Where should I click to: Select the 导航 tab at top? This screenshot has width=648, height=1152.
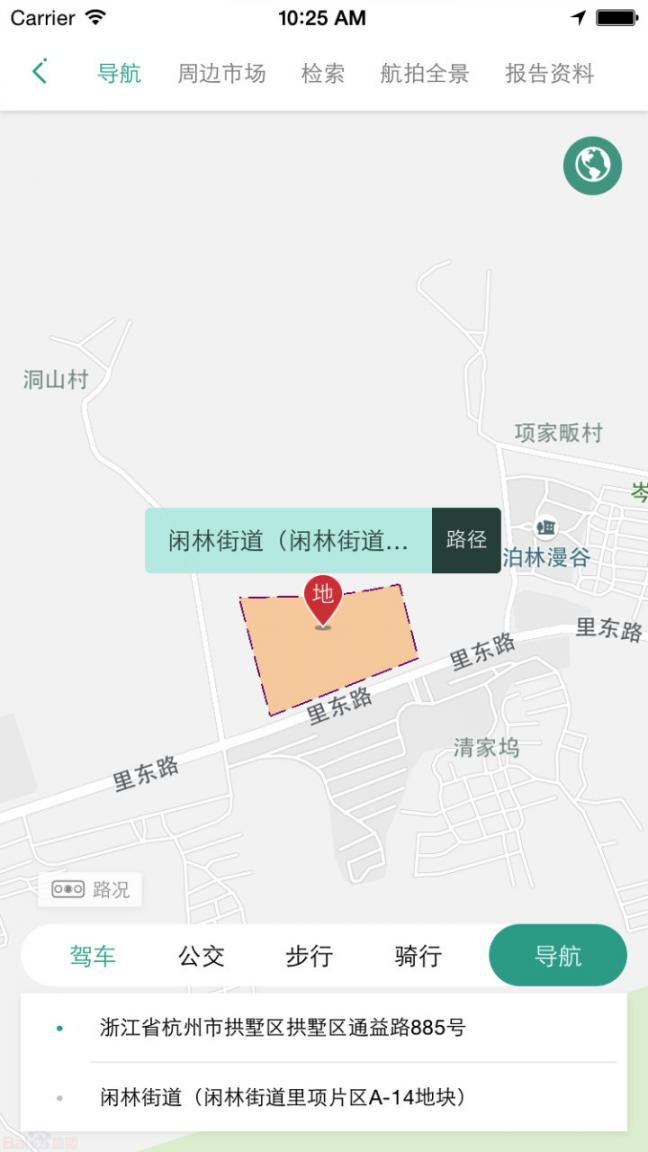[119, 73]
